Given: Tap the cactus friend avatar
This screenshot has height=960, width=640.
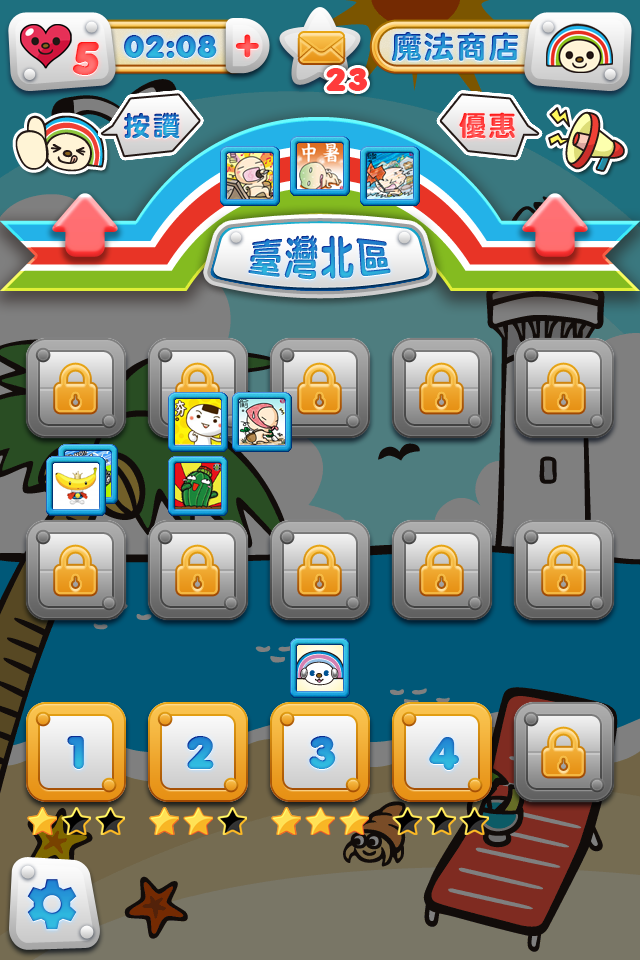Looking at the screenshot, I should (197, 485).
